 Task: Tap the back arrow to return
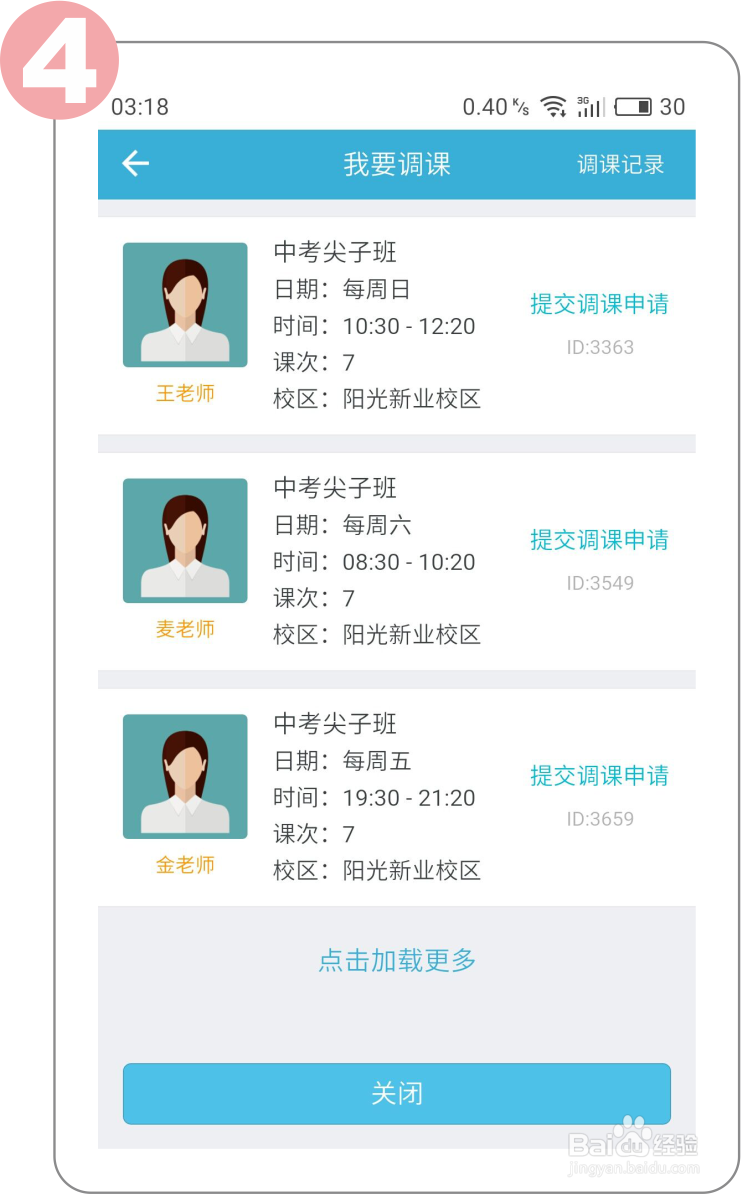tap(135, 163)
